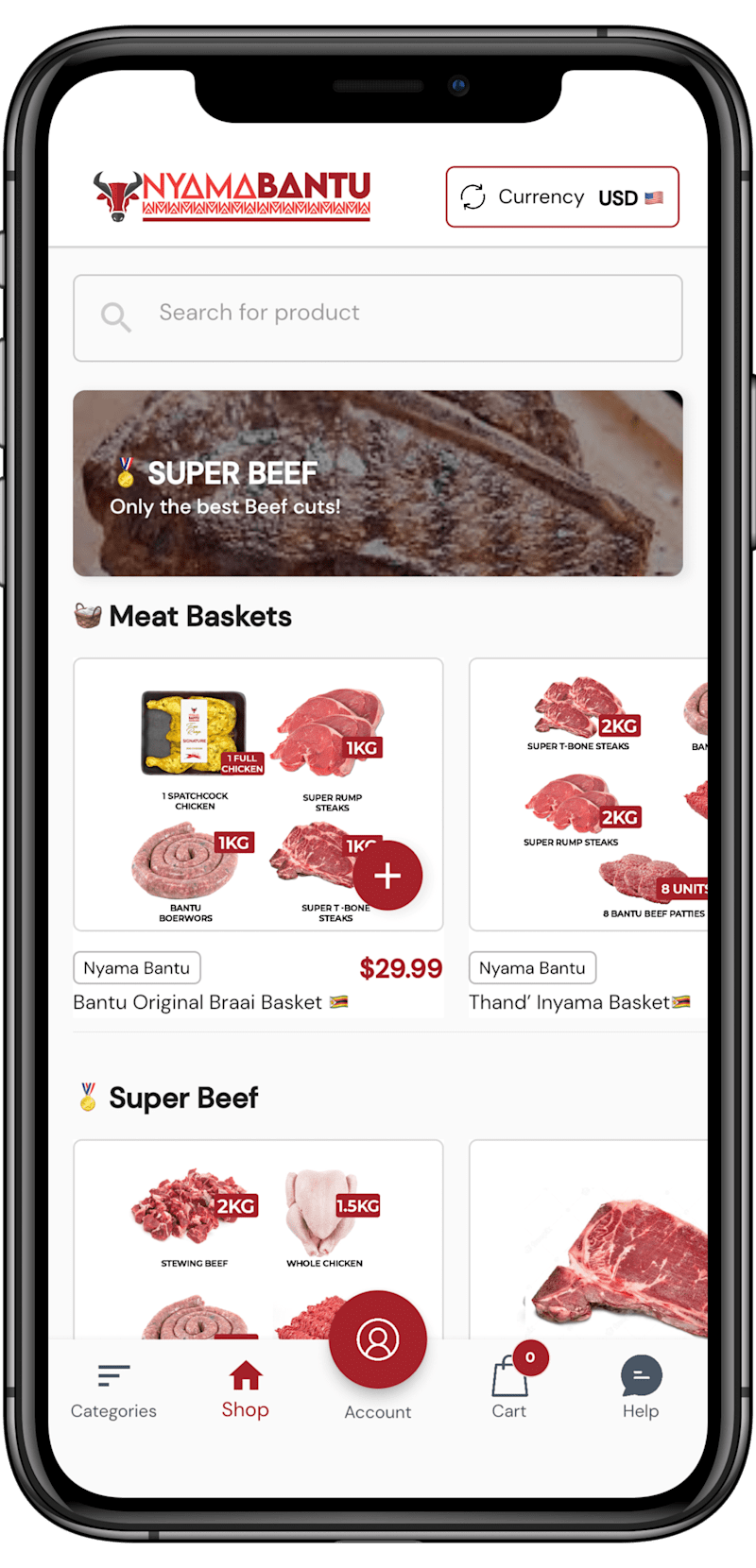The image size is (756, 1568).
Task: Add Bantu Original Braai Basket to cart
Action: pyautogui.click(x=387, y=876)
